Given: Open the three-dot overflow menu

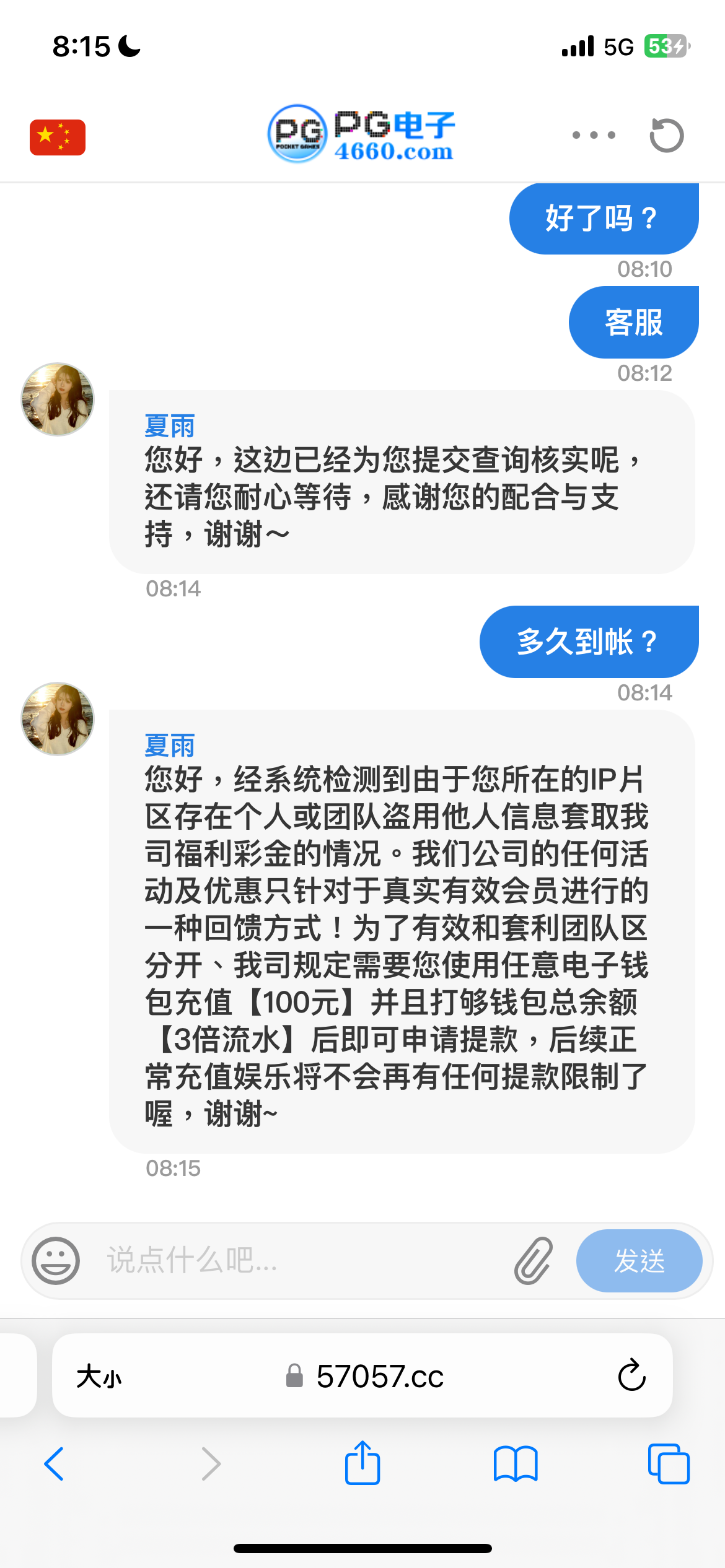Looking at the screenshot, I should pos(594,135).
